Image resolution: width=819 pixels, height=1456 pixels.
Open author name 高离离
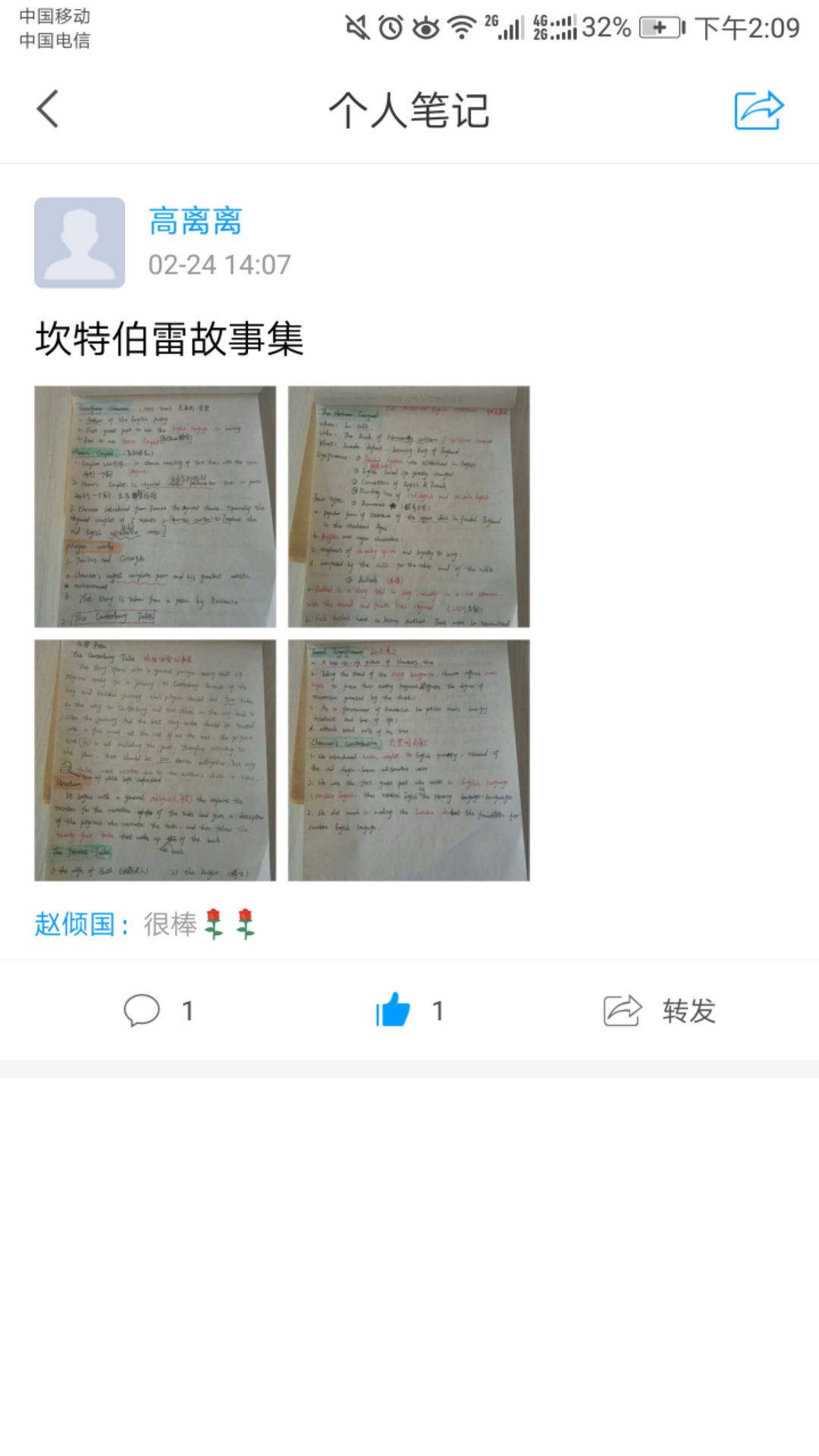tap(195, 221)
